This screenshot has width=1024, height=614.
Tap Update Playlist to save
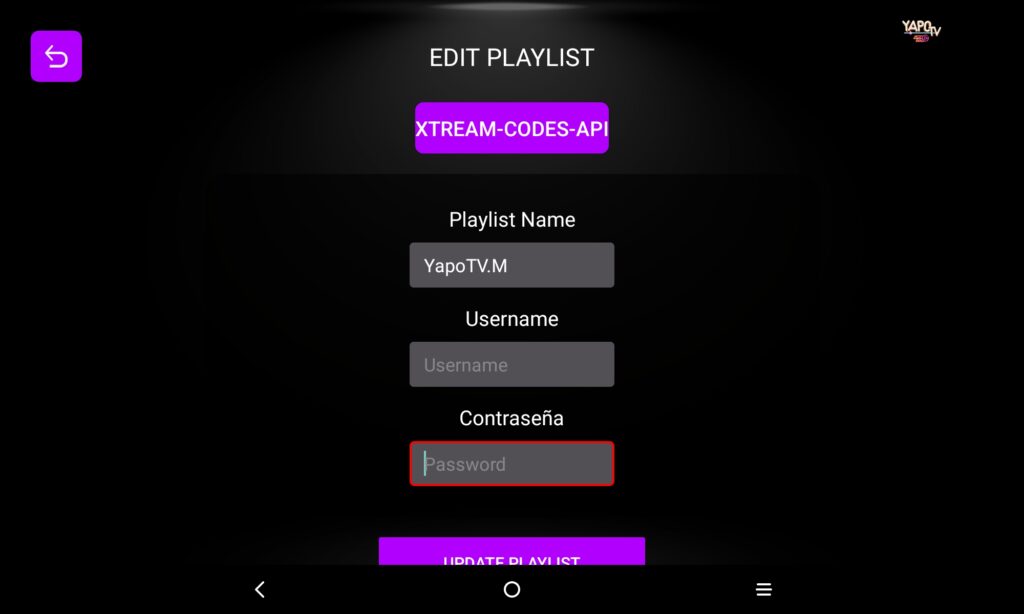(x=511, y=553)
